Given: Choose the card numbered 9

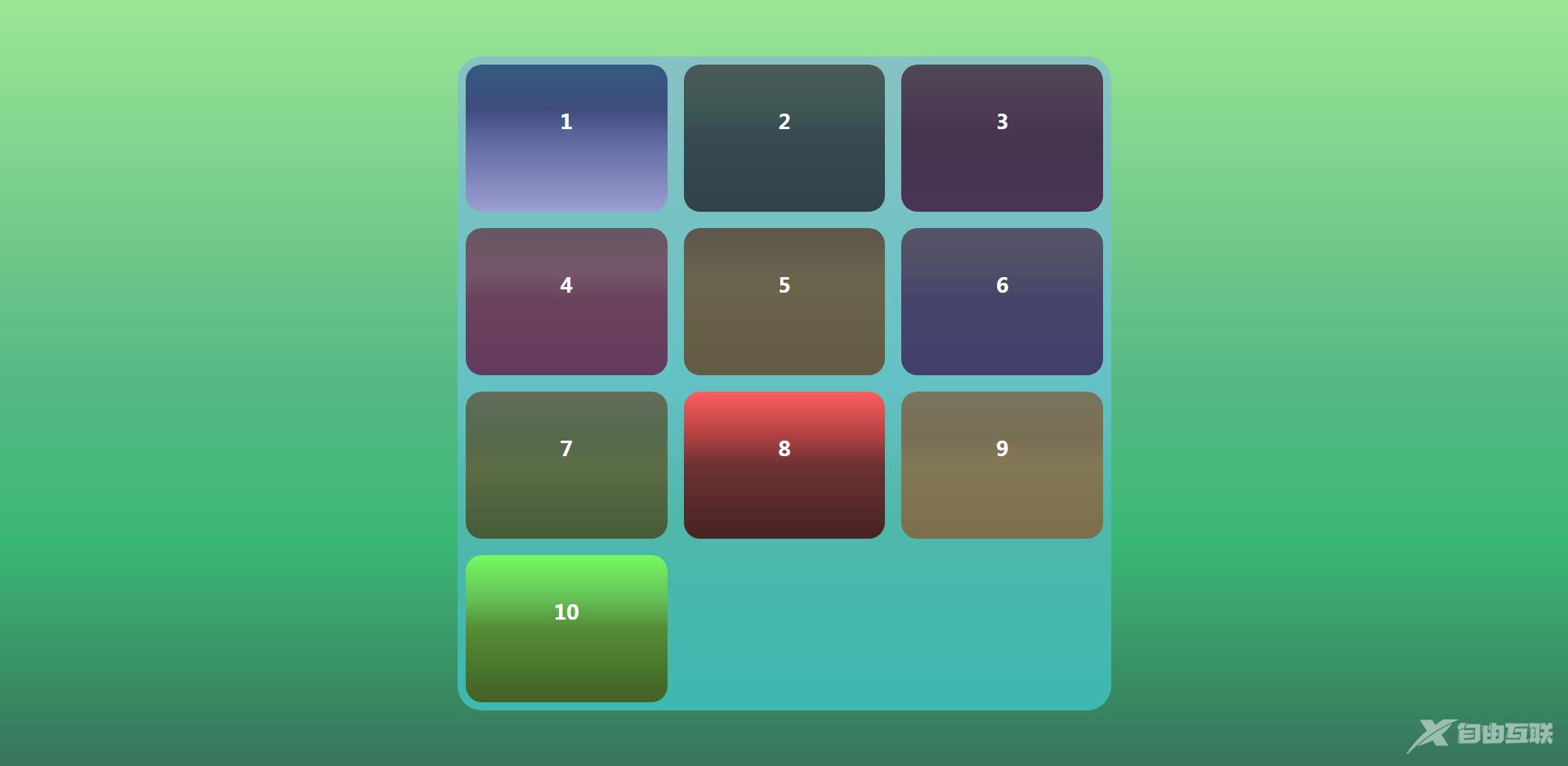Looking at the screenshot, I should 1002,465.
